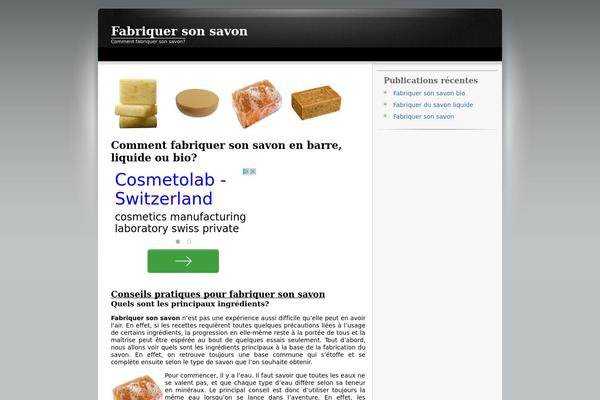Open the Fabriquer son savon site title
This screenshot has height=400, width=600.
[179, 31]
